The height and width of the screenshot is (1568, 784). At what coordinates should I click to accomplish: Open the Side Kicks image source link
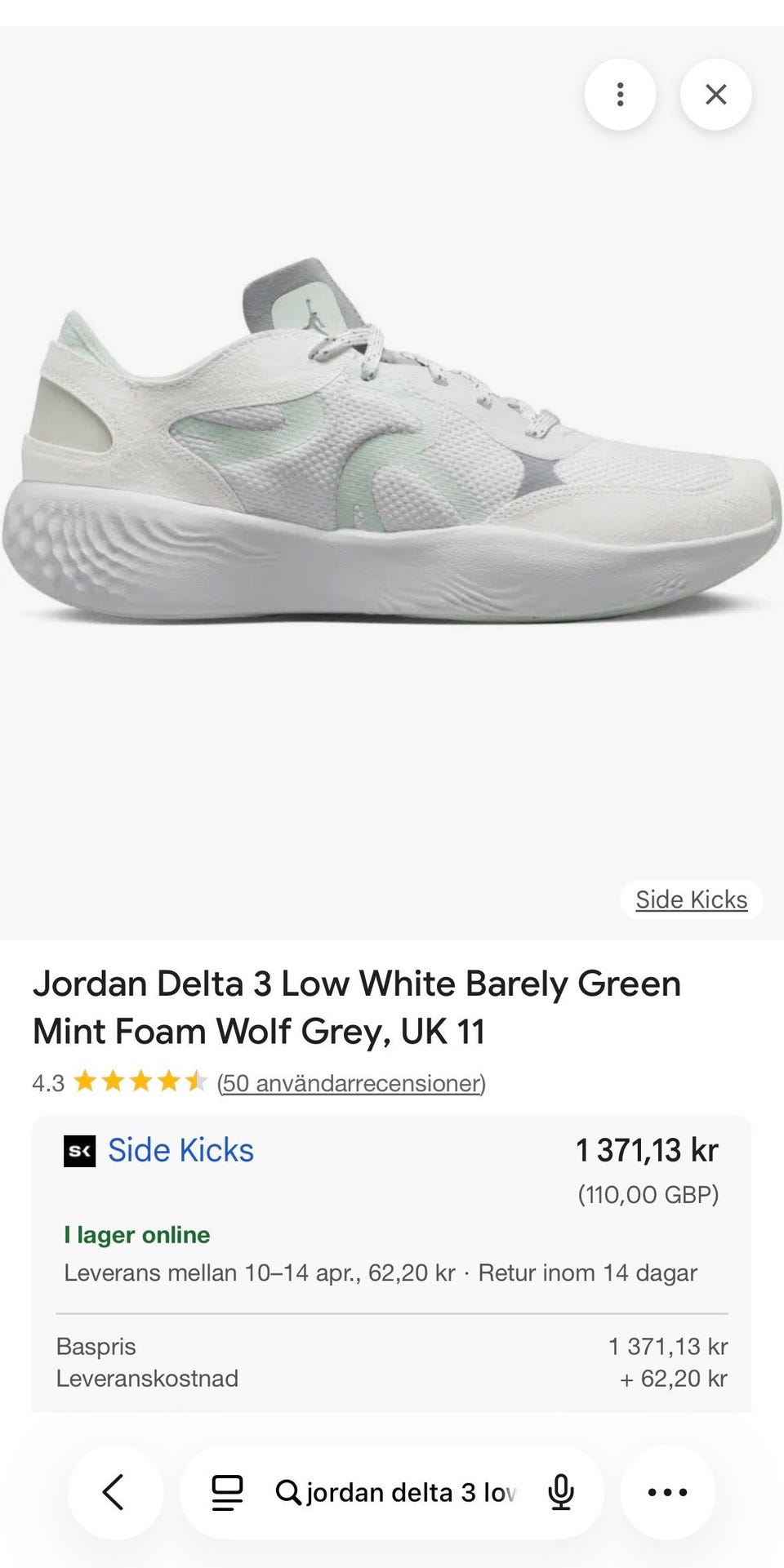(x=691, y=899)
